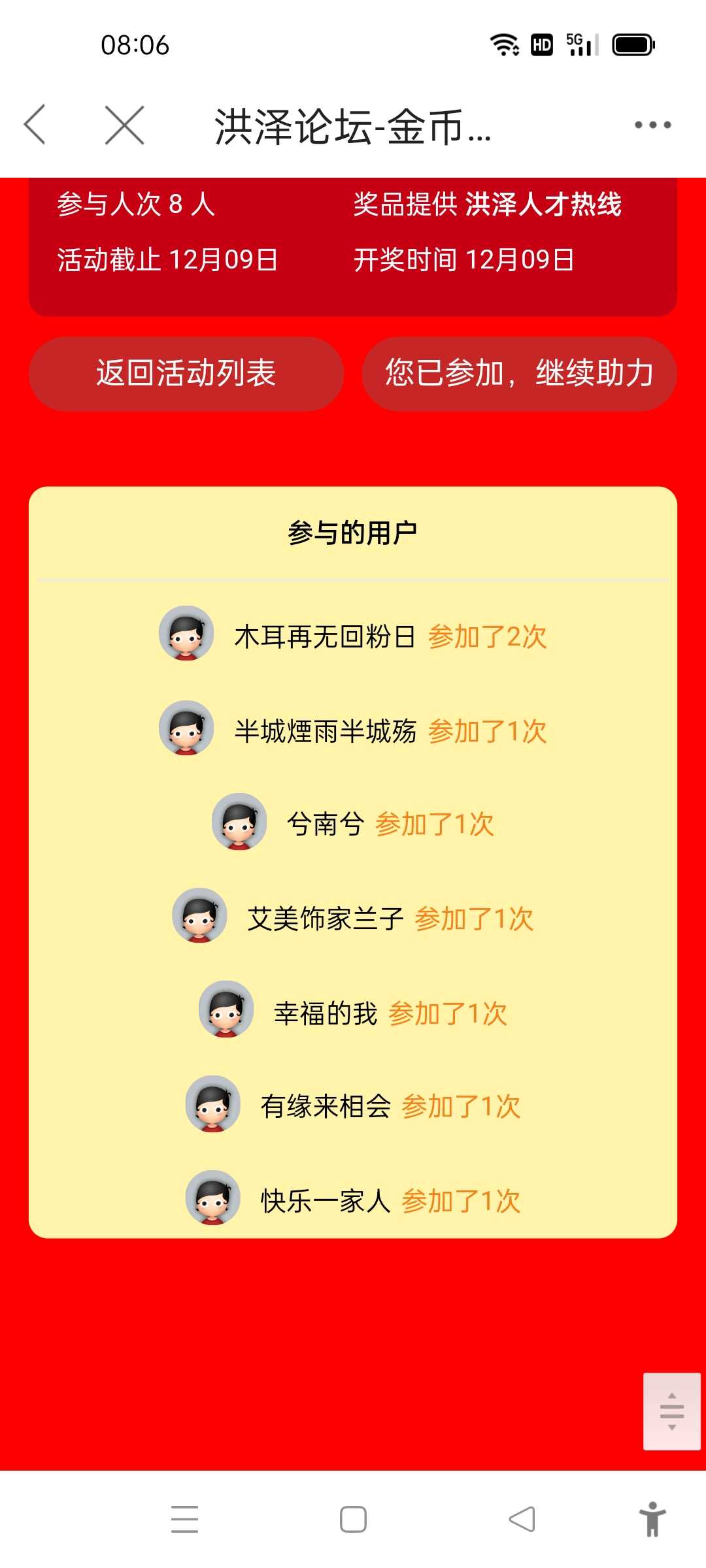Go to the system home screen

[353, 1519]
